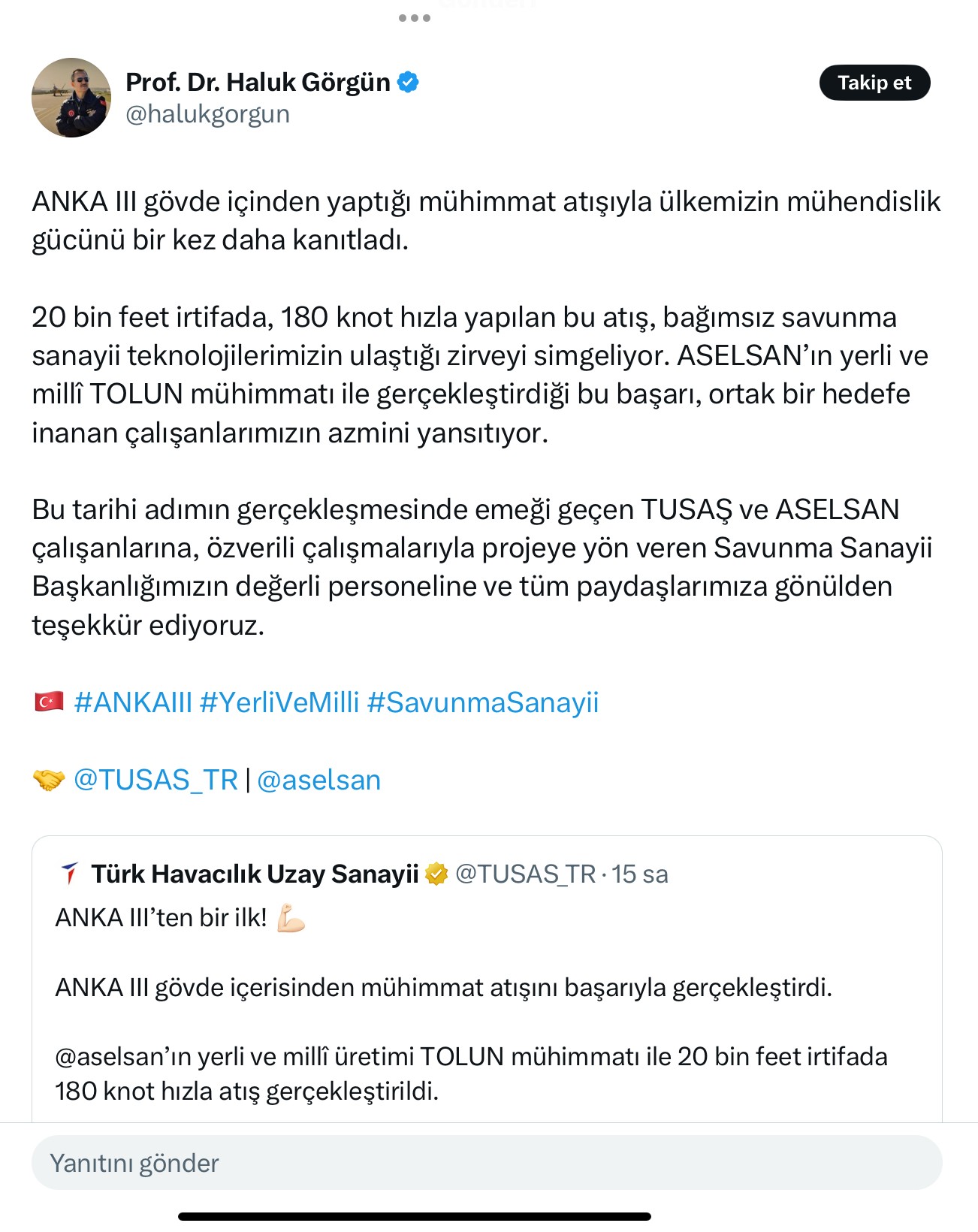Open the quoted Türk Havacılık Uzay Sanayii post
978x1232 pixels.
pos(487,984)
